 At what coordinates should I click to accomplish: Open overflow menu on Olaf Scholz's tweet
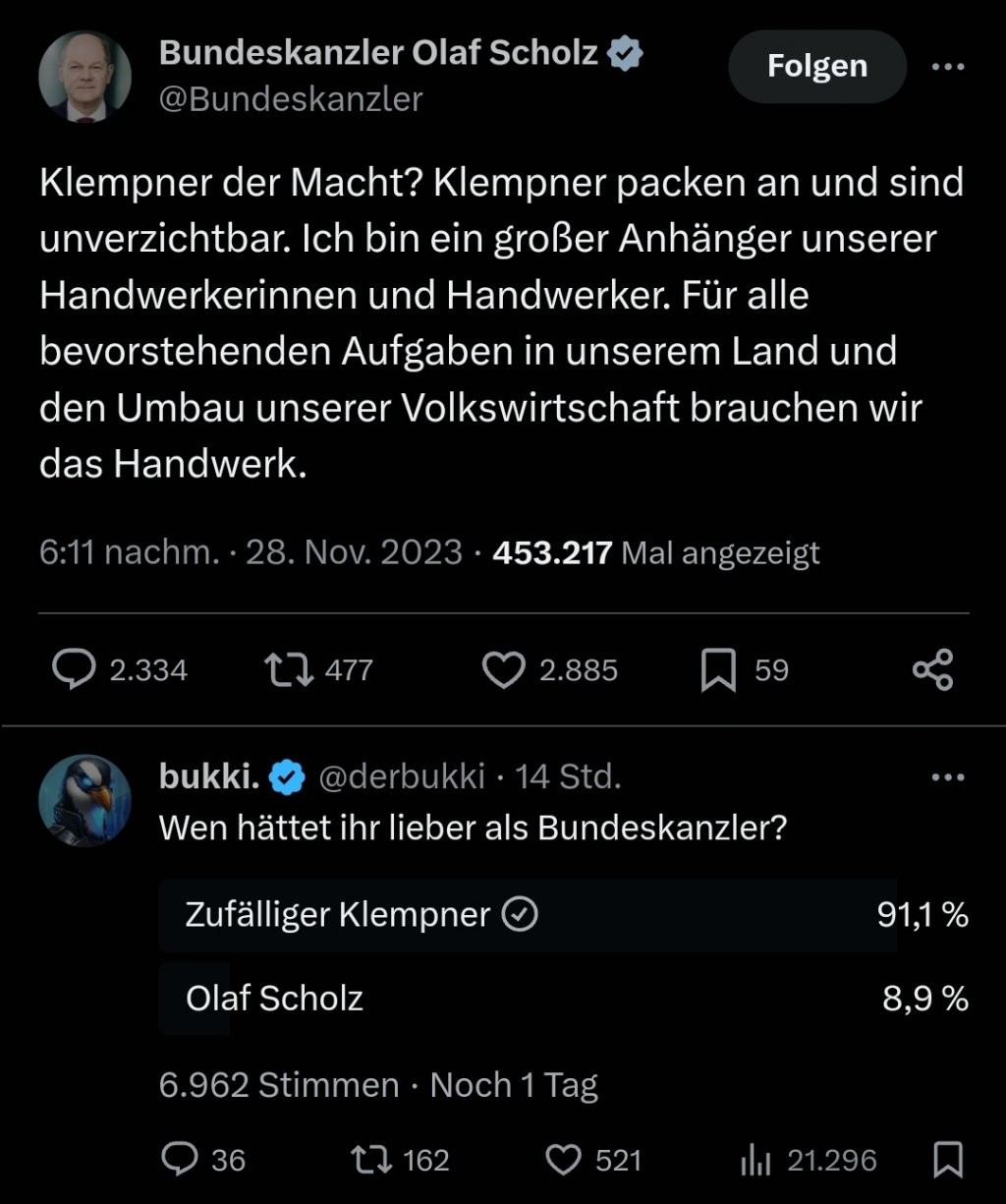pos(947,67)
